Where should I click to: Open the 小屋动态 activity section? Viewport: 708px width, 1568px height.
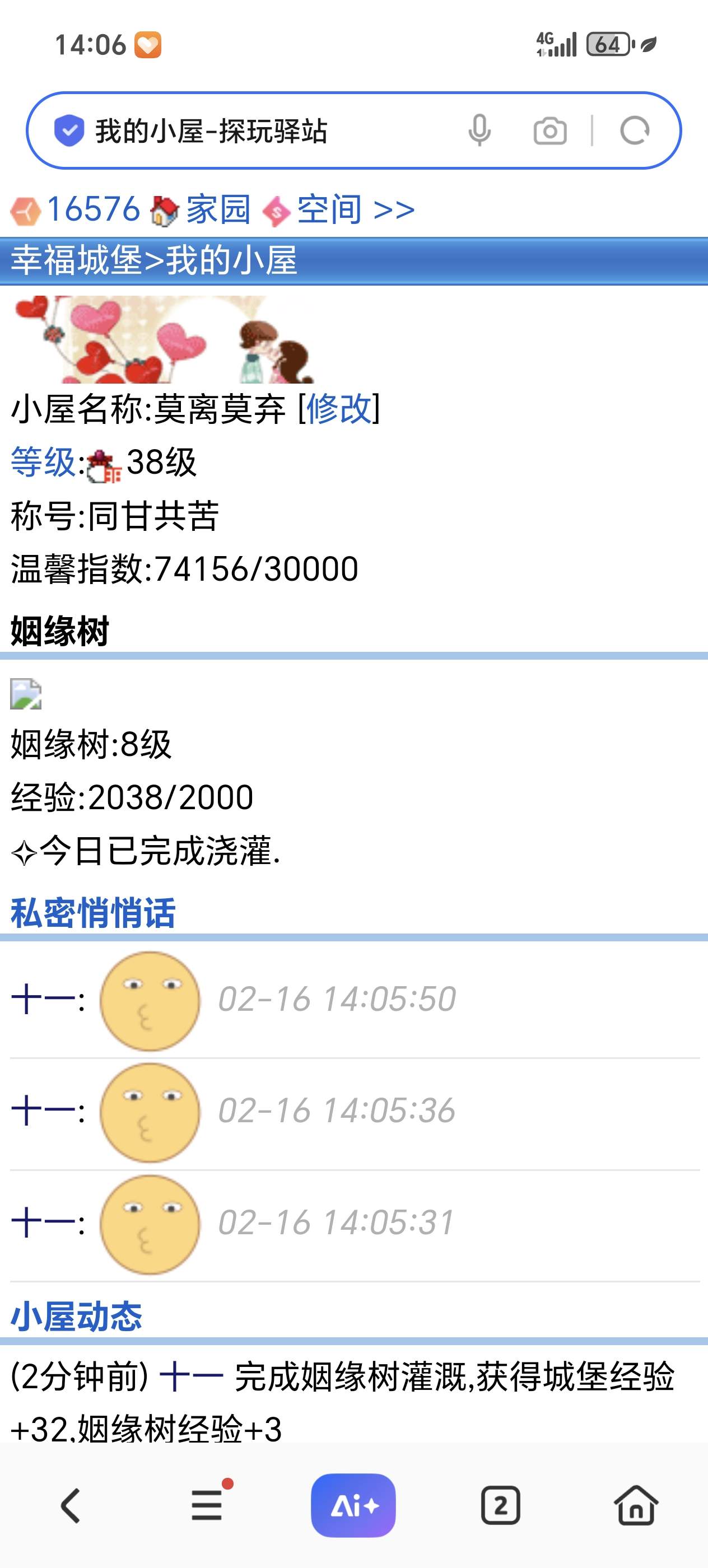click(x=77, y=1317)
